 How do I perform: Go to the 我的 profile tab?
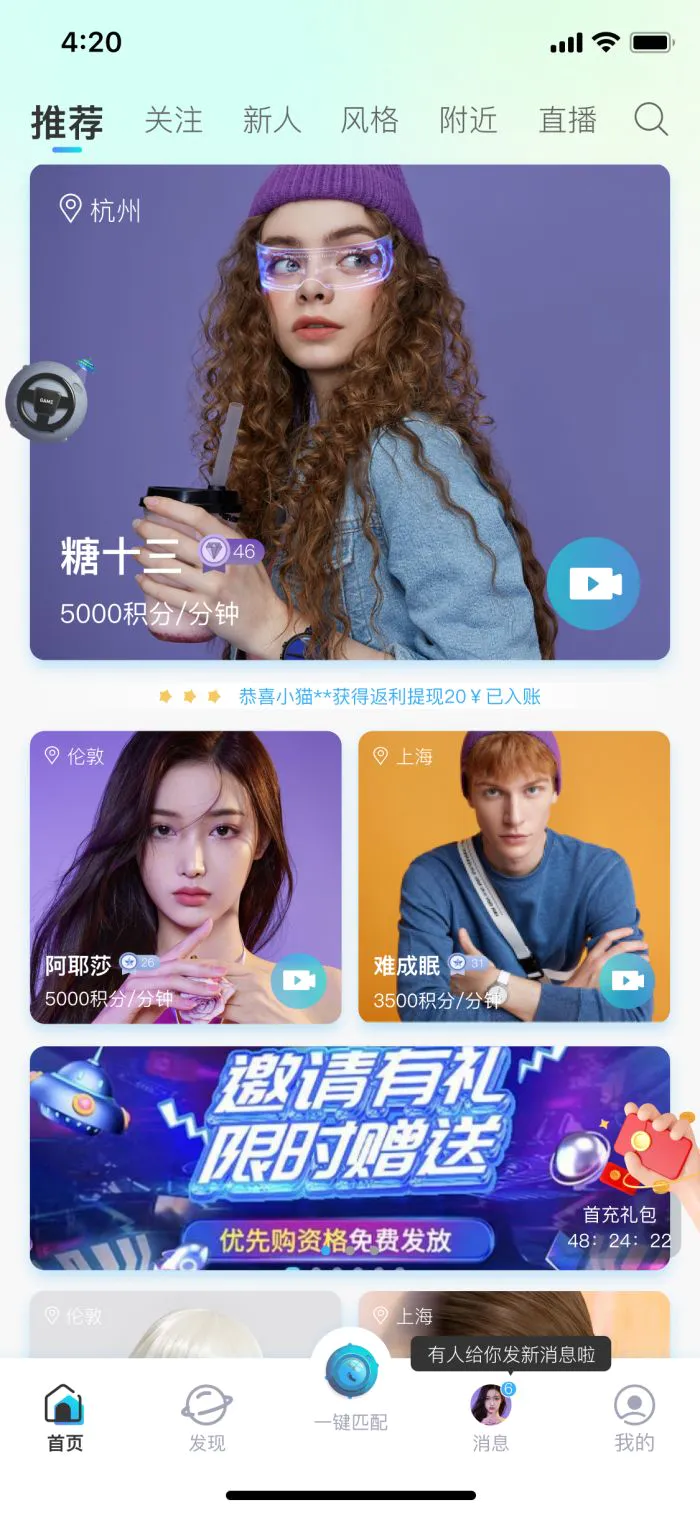(x=634, y=1418)
